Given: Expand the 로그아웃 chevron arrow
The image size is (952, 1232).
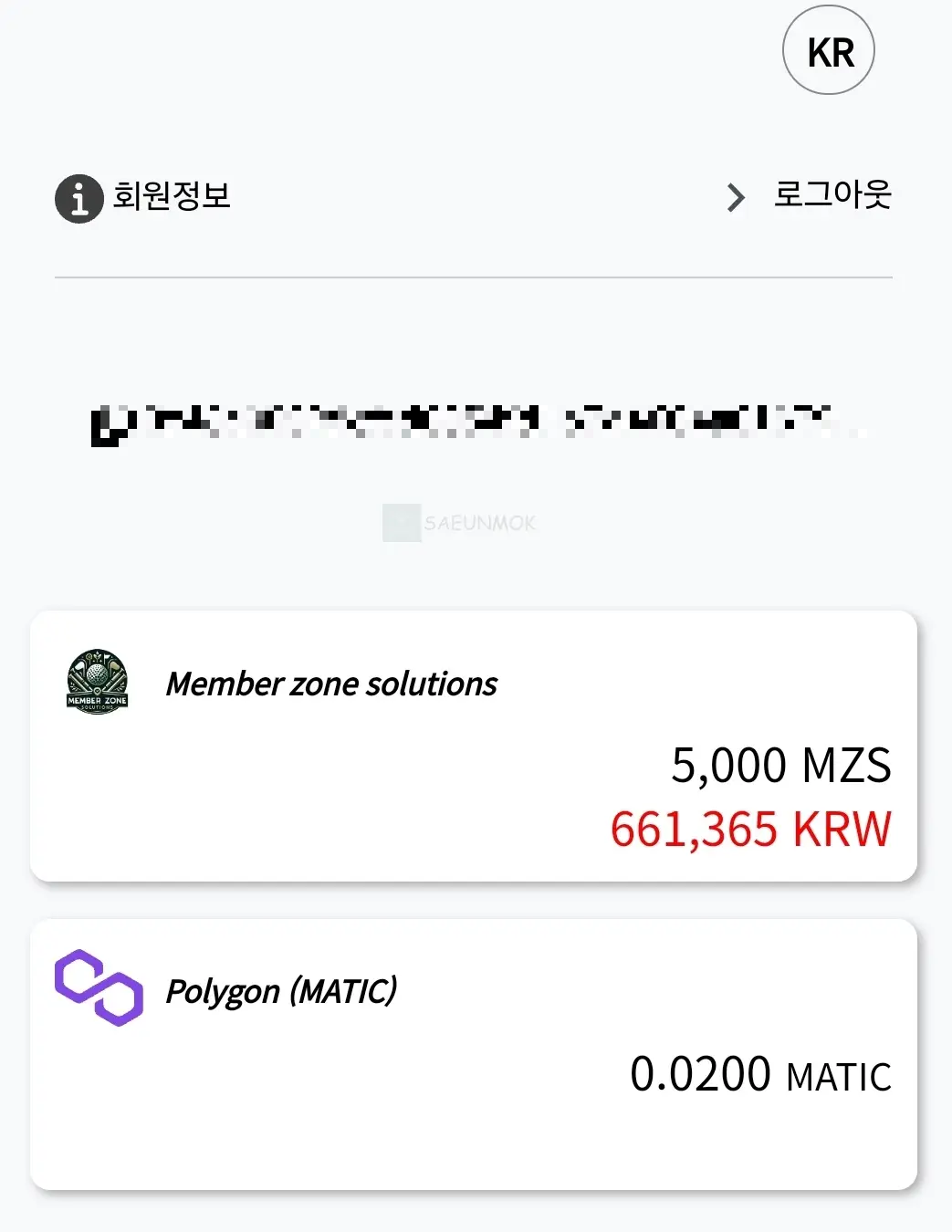Looking at the screenshot, I should (735, 198).
